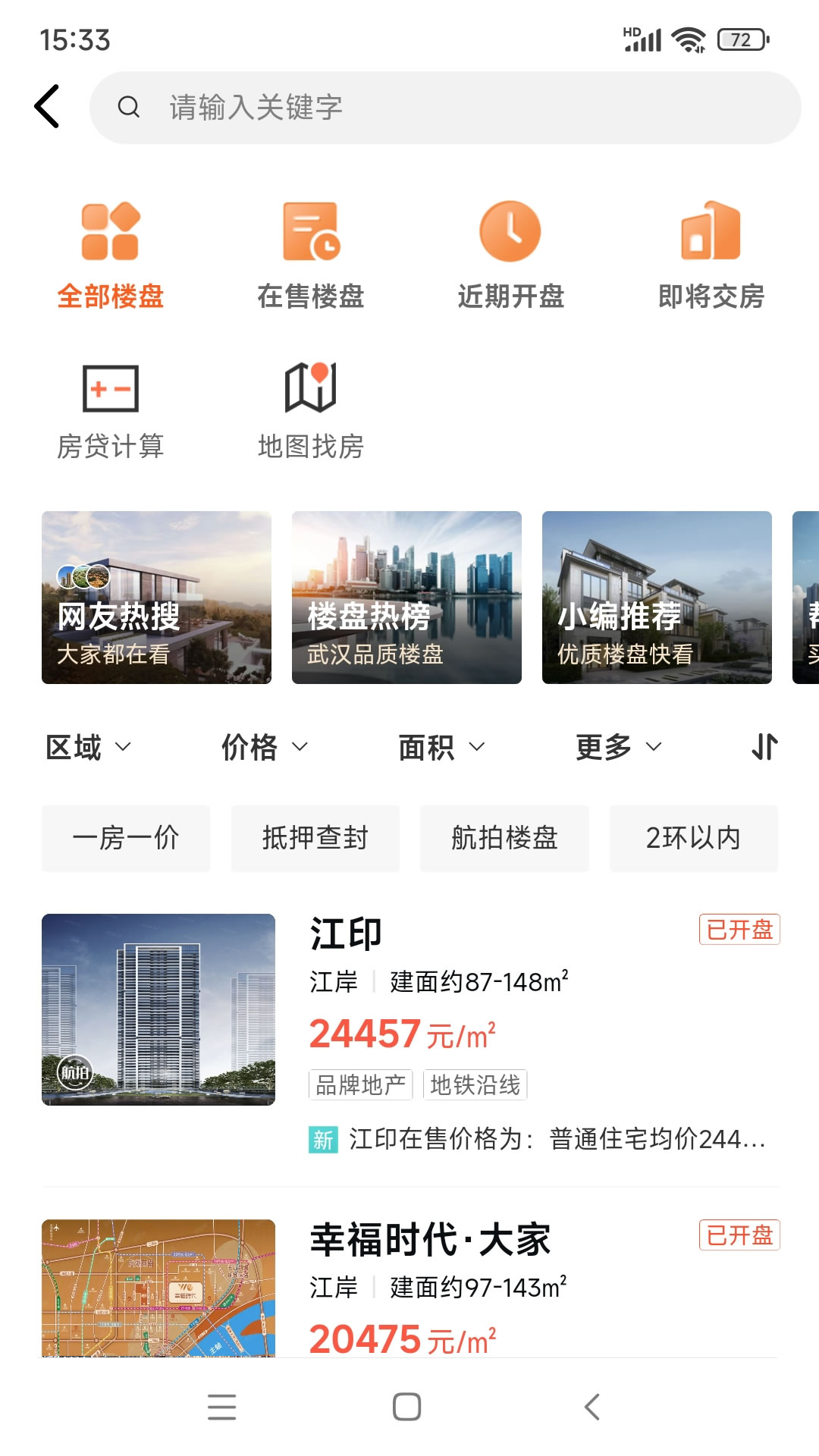Open 近期开盘 section

pos(510,256)
